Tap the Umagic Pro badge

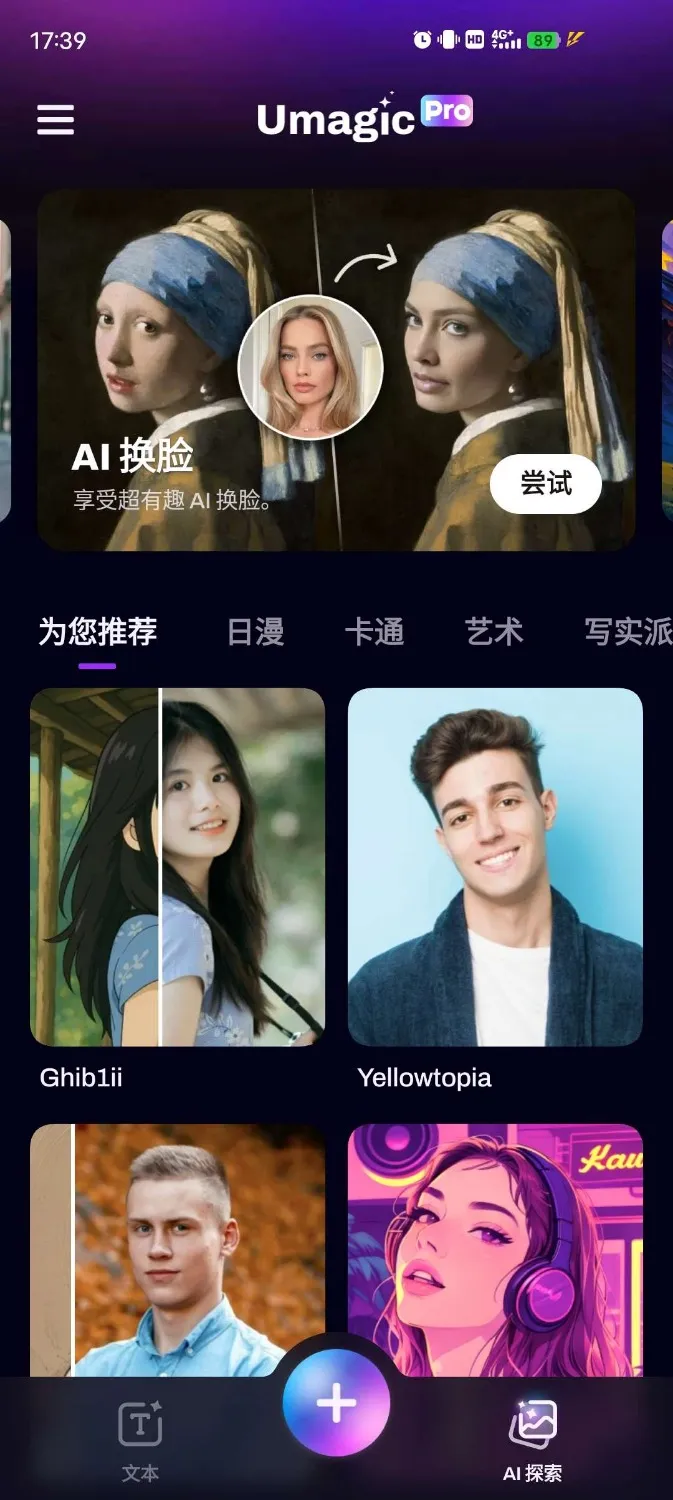click(447, 111)
